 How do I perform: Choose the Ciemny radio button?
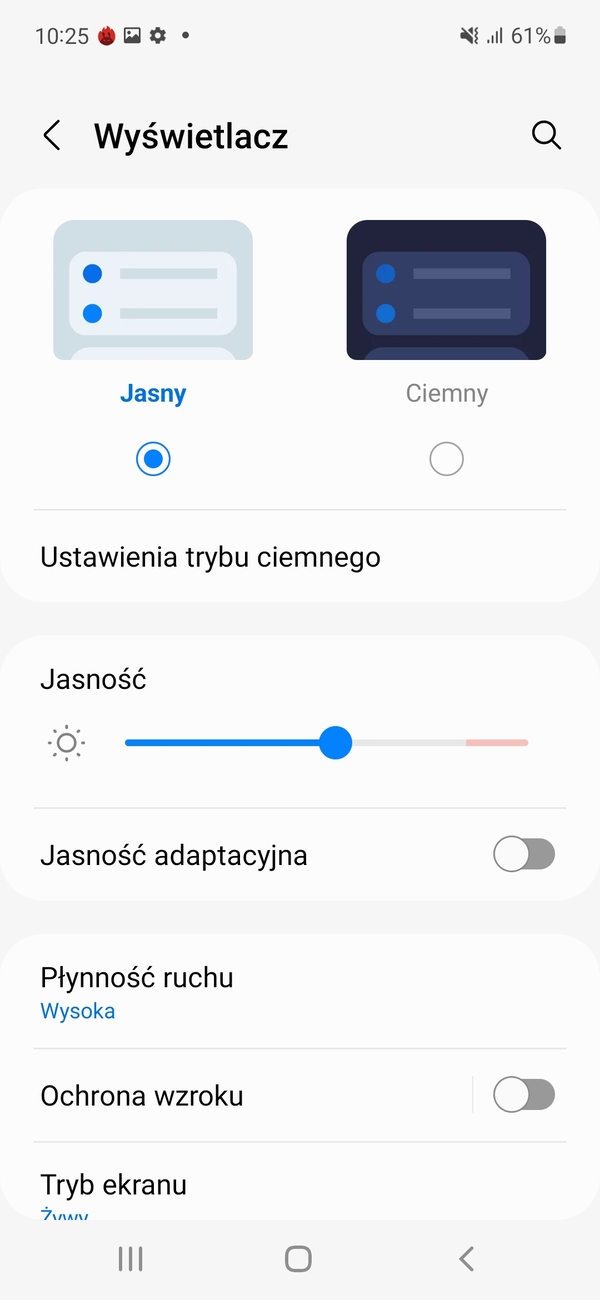[x=446, y=460]
